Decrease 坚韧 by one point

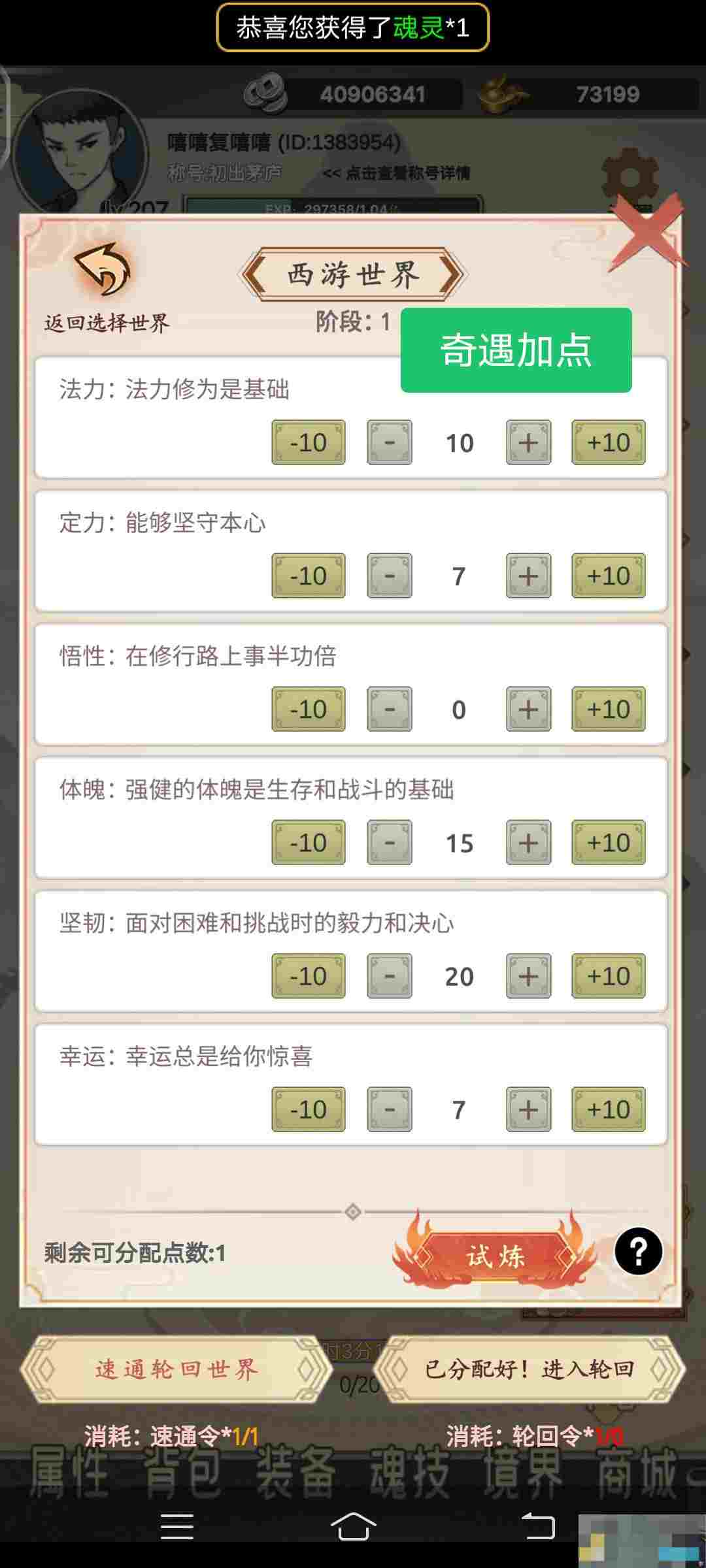pyautogui.click(x=389, y=976)
